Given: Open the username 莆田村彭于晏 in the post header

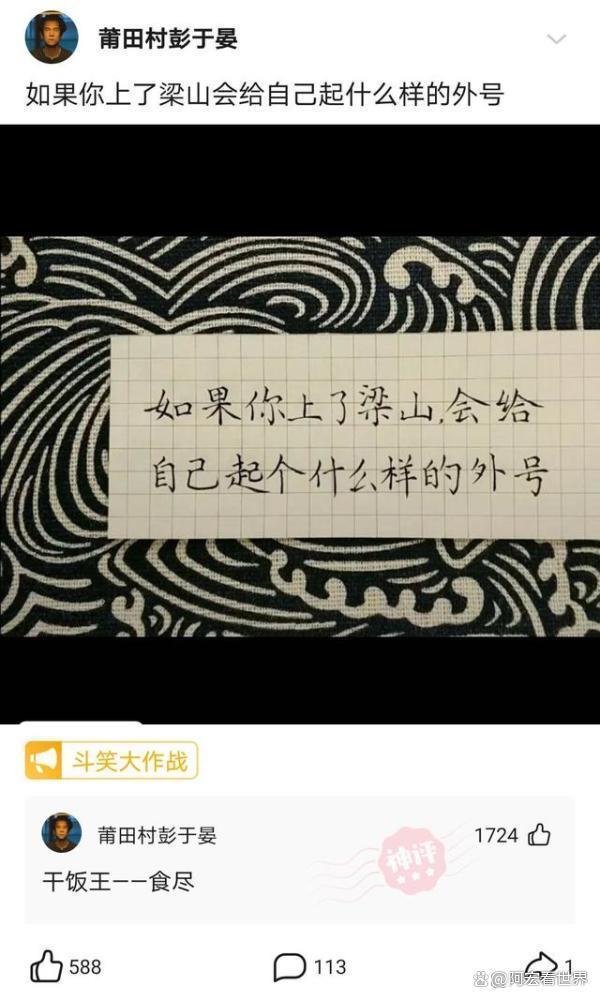Looking at the screenshot, I should point(167,39).
